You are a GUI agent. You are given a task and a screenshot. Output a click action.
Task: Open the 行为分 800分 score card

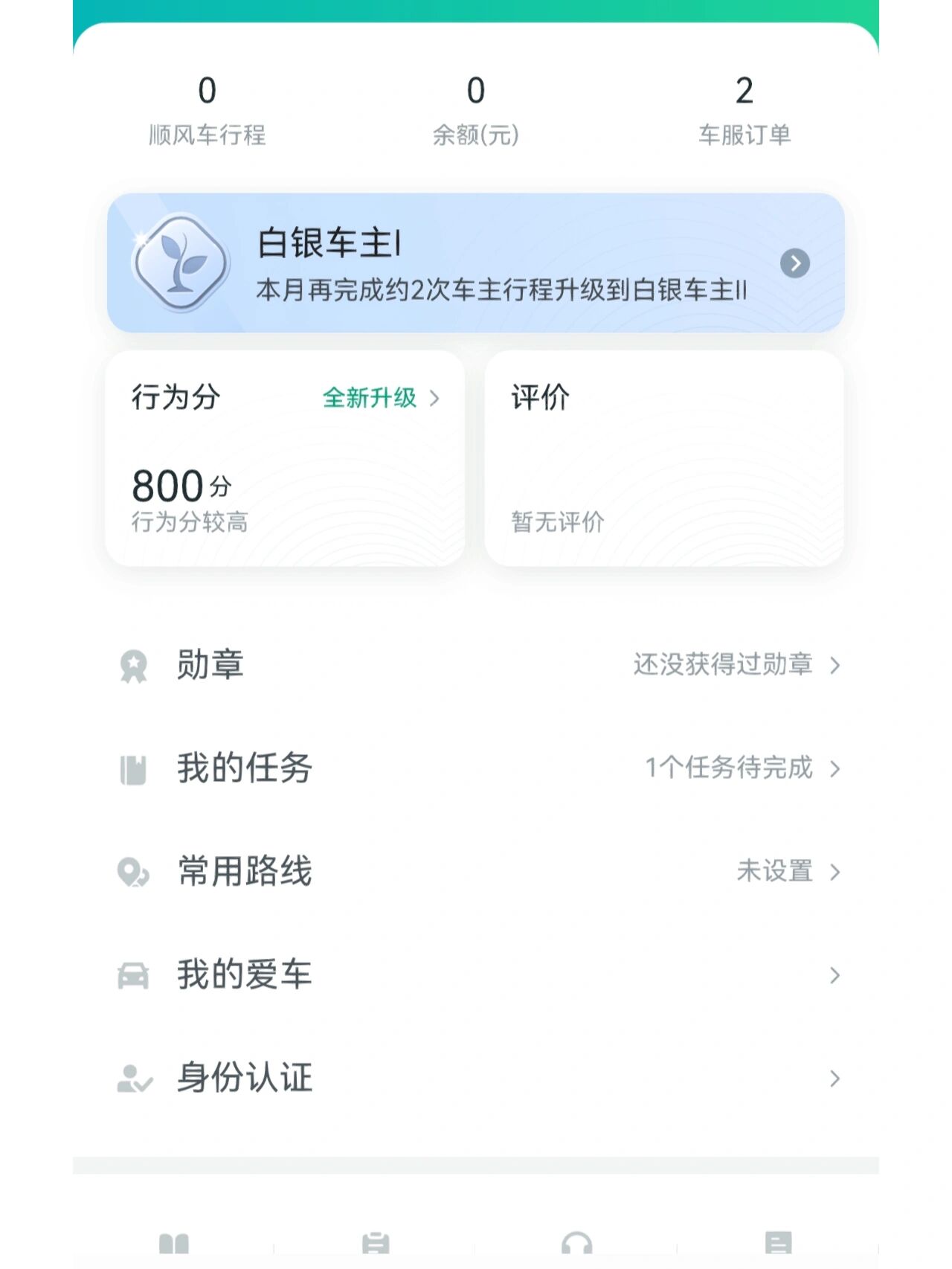286,457
